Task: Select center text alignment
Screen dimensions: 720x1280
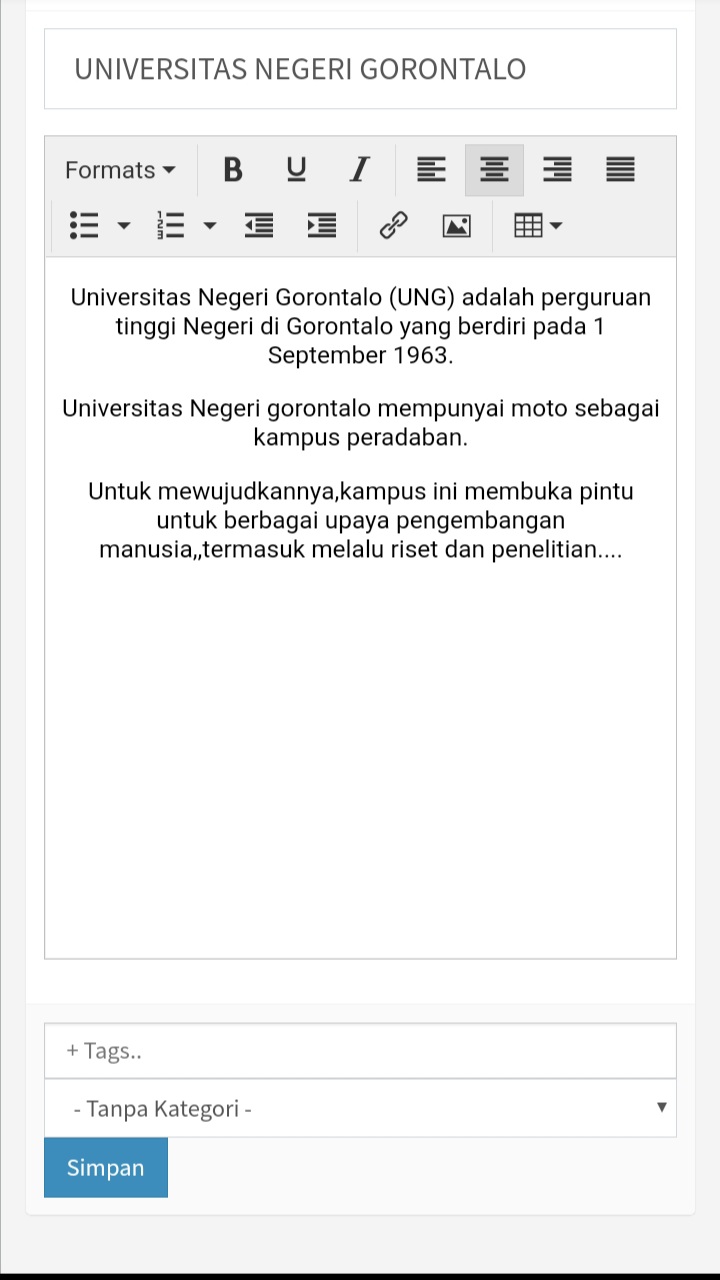Action: pos(494,170)
